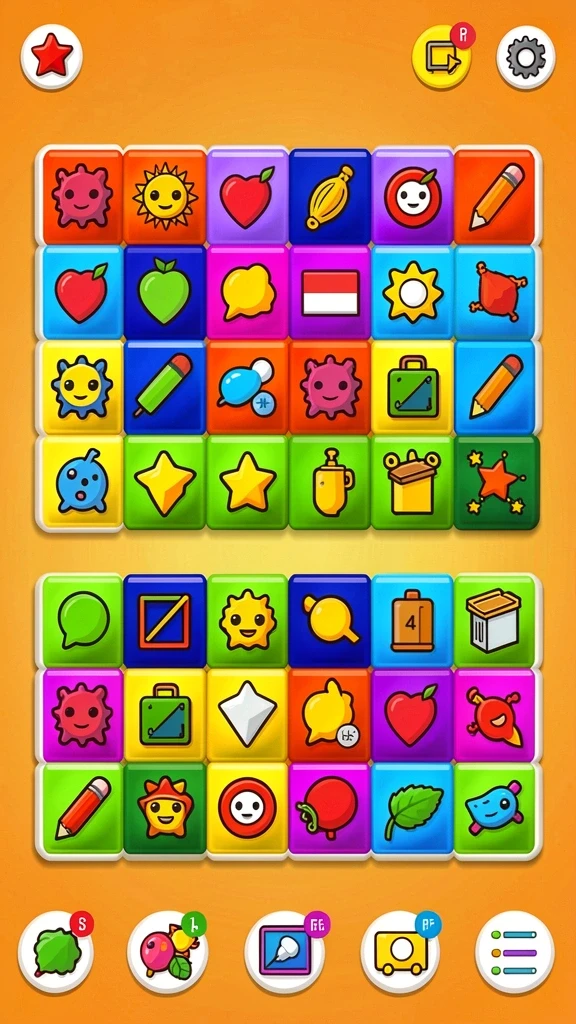576x1024 pixels.
Task: Select the battery tile showing 4
Action: click(412, 620)
